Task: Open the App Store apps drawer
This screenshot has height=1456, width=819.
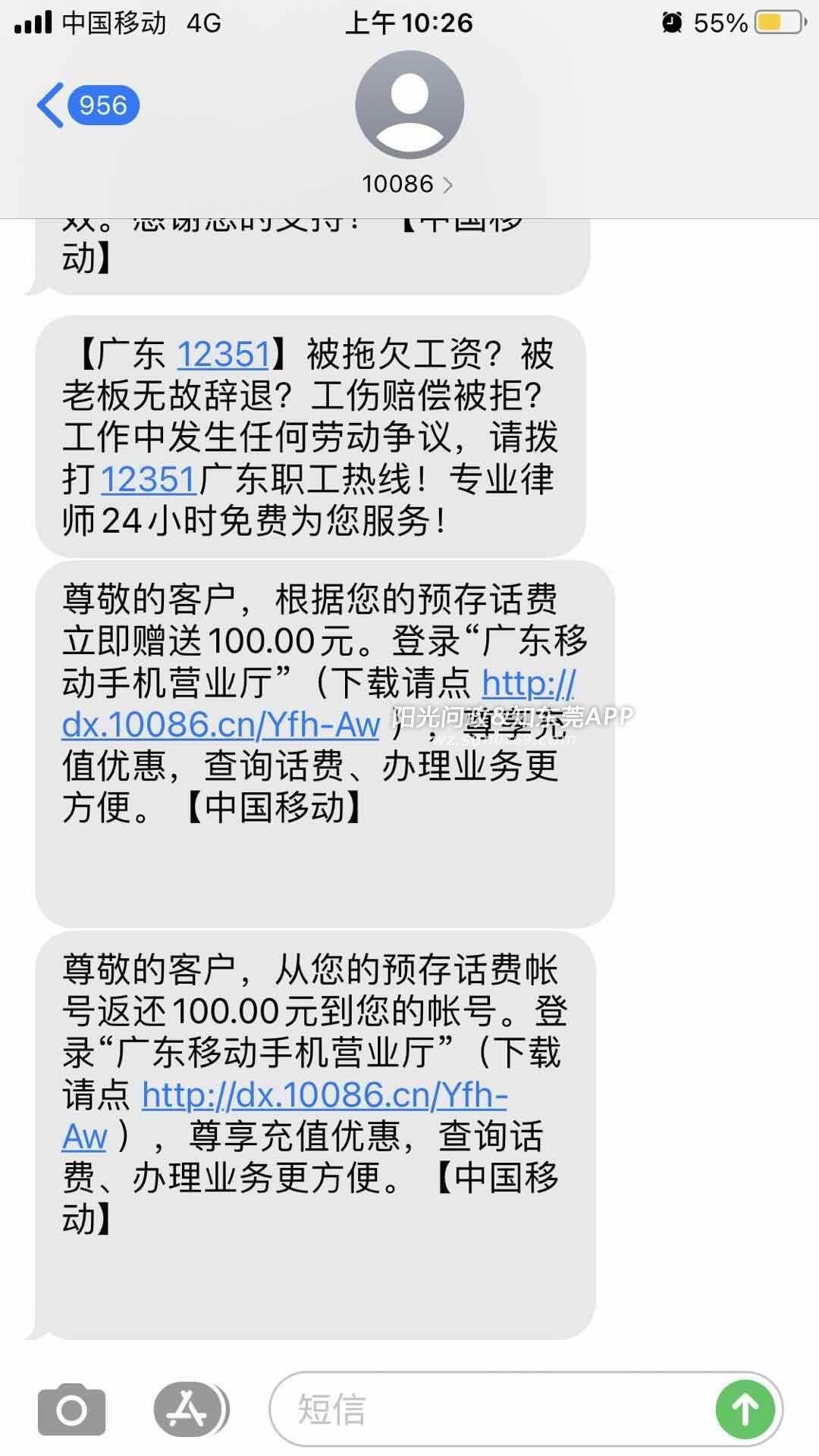Action: coord(190,1410)
